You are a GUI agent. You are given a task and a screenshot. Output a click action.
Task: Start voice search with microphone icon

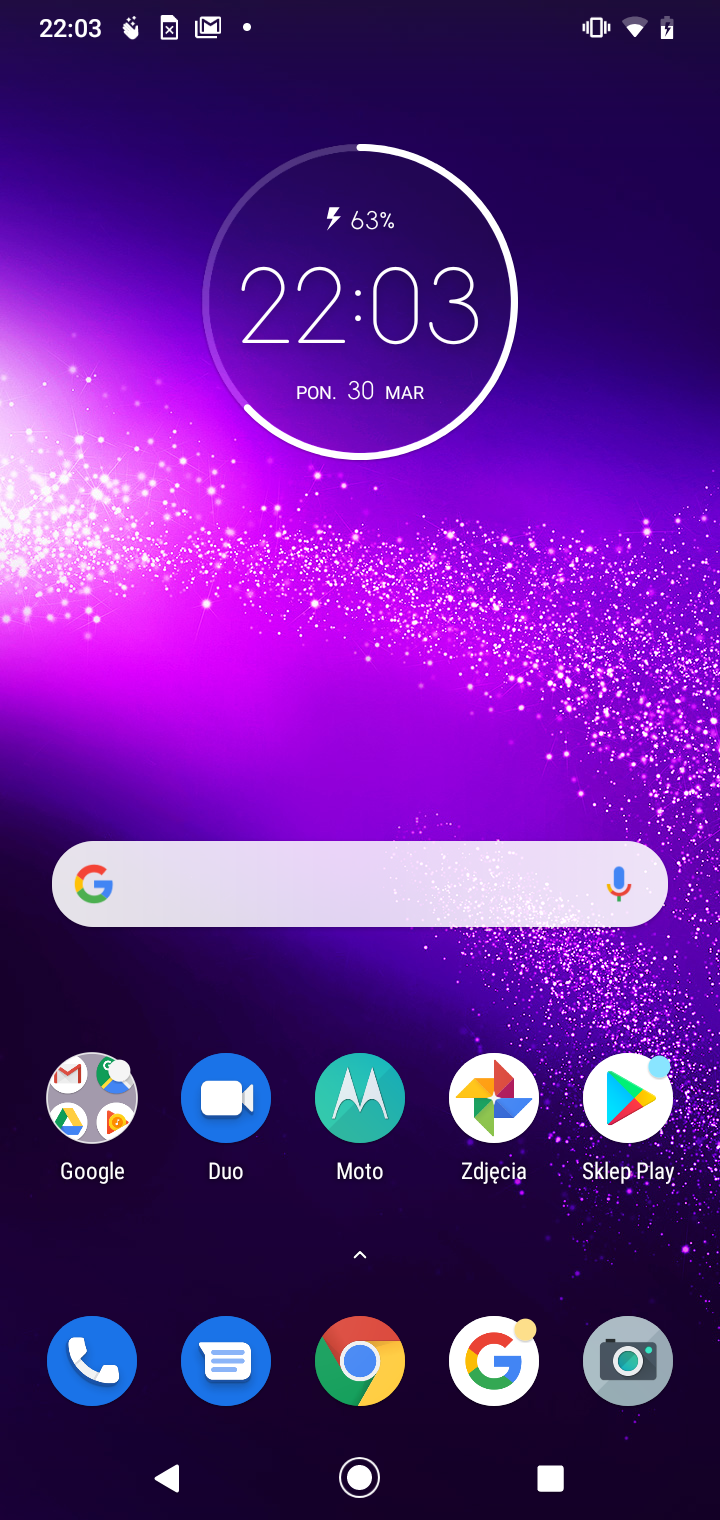tap(619, 884)
